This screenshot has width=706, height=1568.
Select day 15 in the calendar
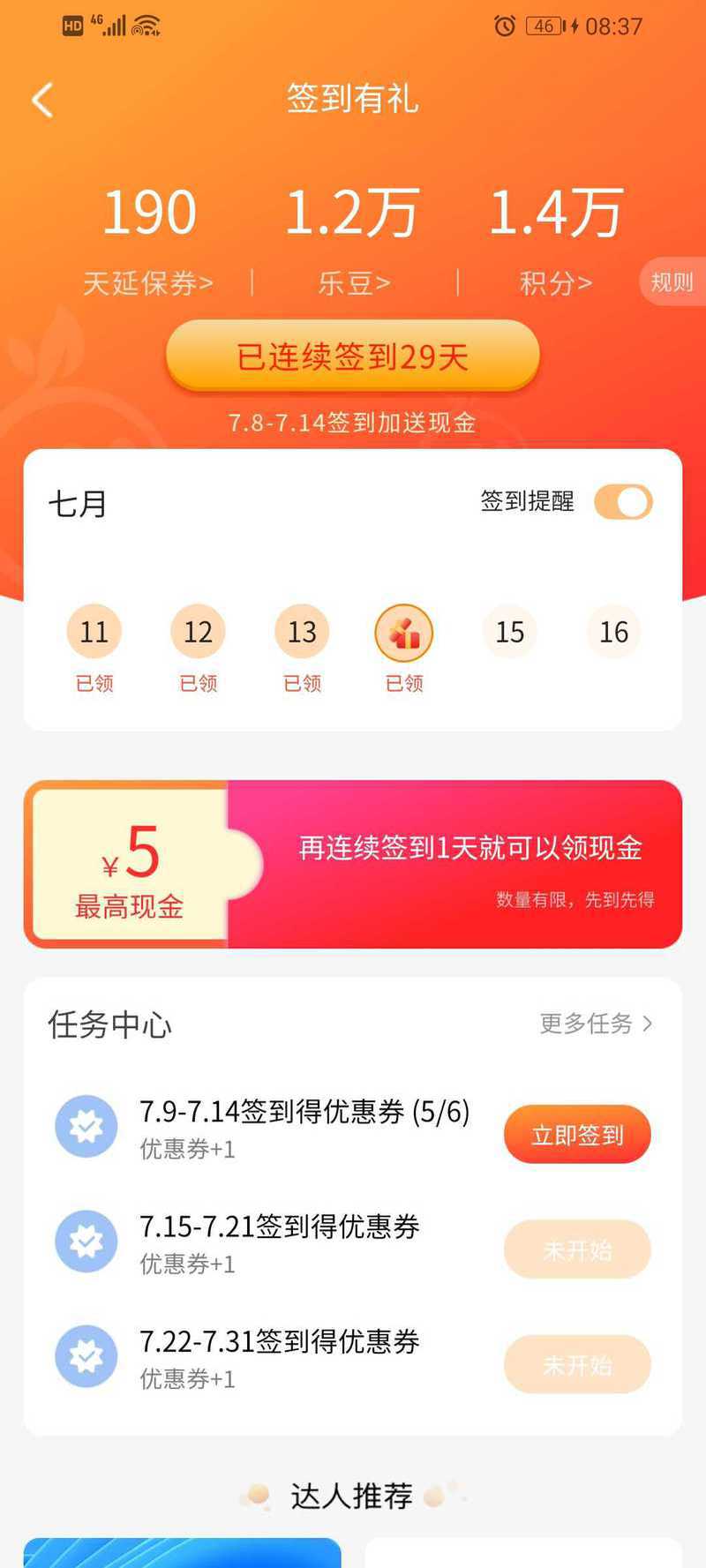pos(509,633)
